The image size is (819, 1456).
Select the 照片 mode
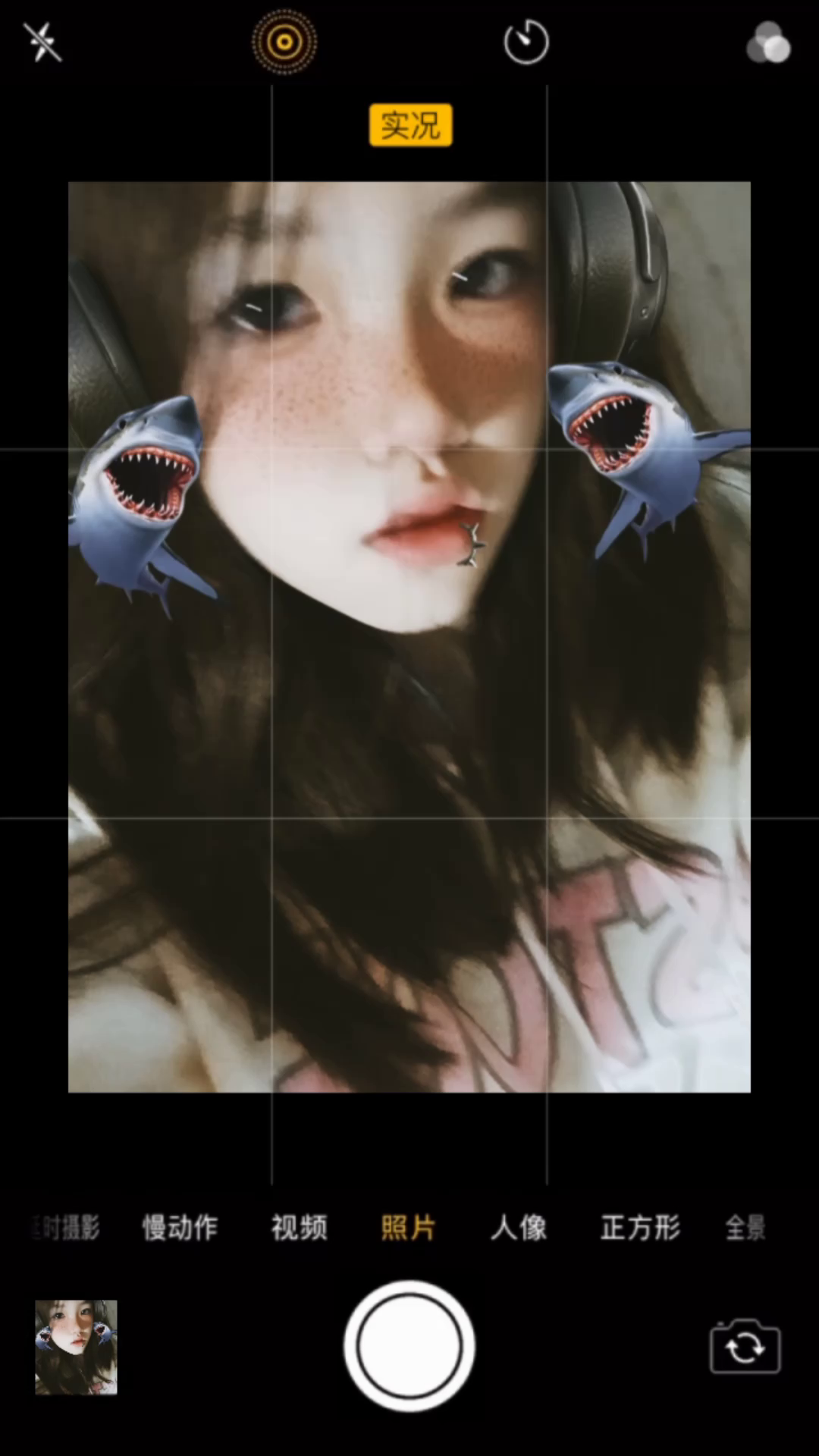(x=408, y=1227)
